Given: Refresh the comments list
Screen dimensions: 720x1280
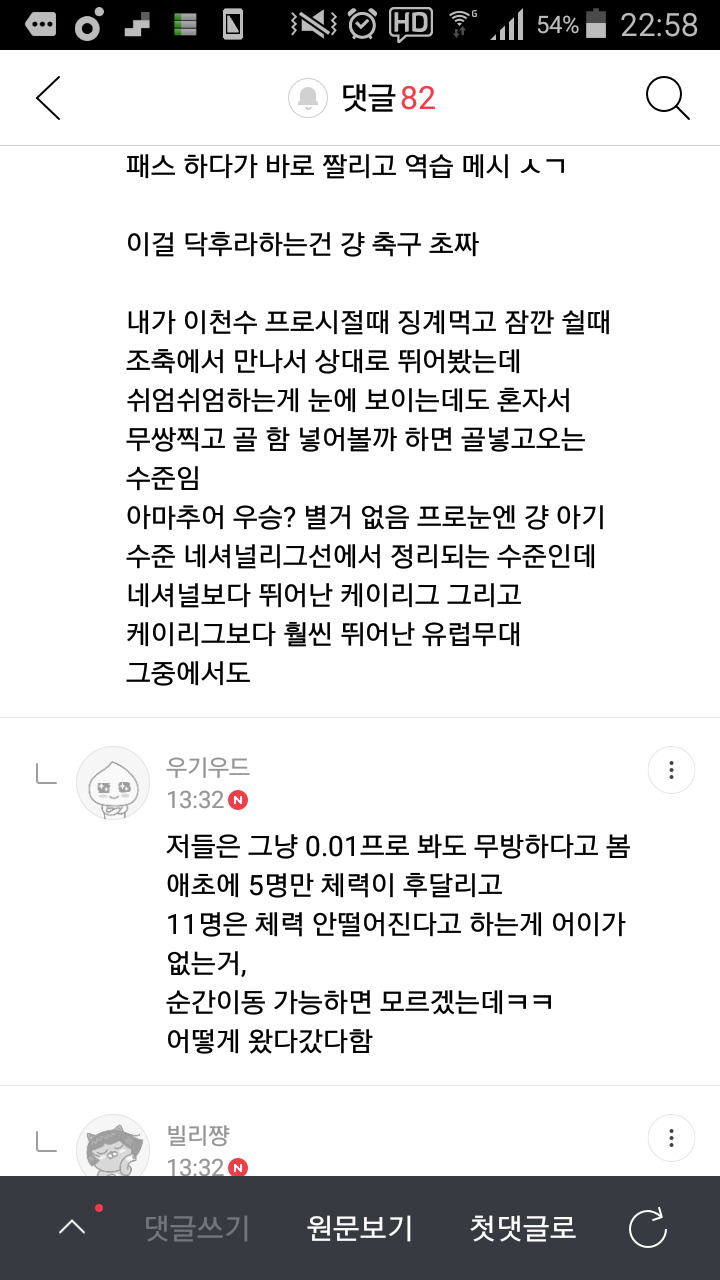Looking at the screenshot, I should tap(647, 1228).
